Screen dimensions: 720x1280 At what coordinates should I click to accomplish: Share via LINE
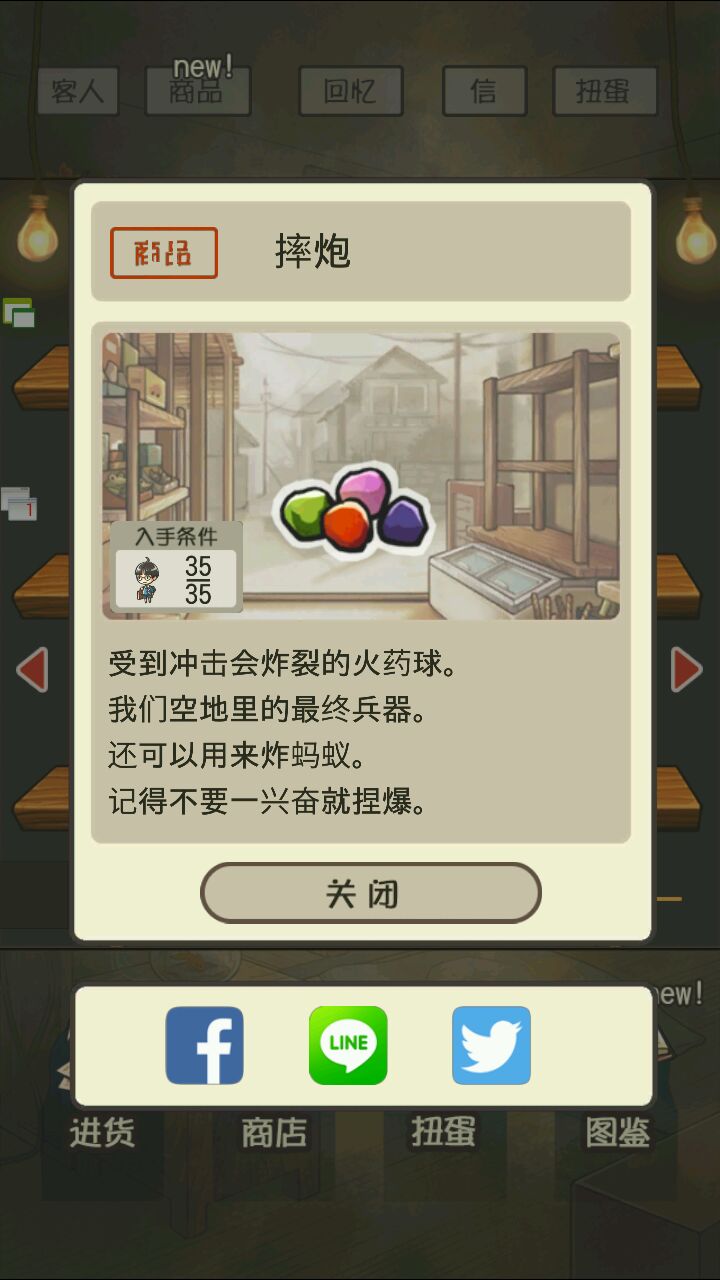pyautogui.click(x=348, y=1045)
